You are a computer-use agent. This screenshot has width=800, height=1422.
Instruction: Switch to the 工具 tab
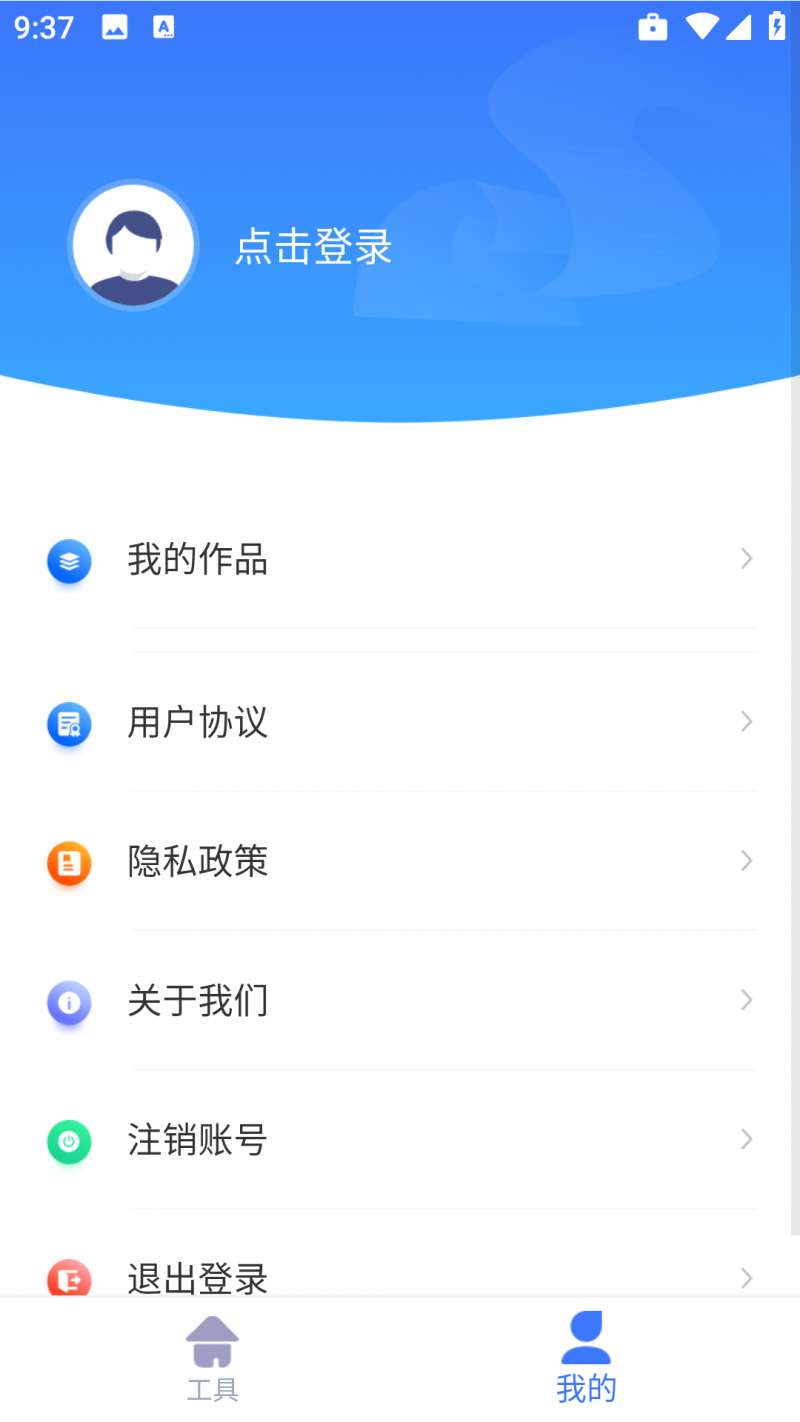click(212, 1360)
